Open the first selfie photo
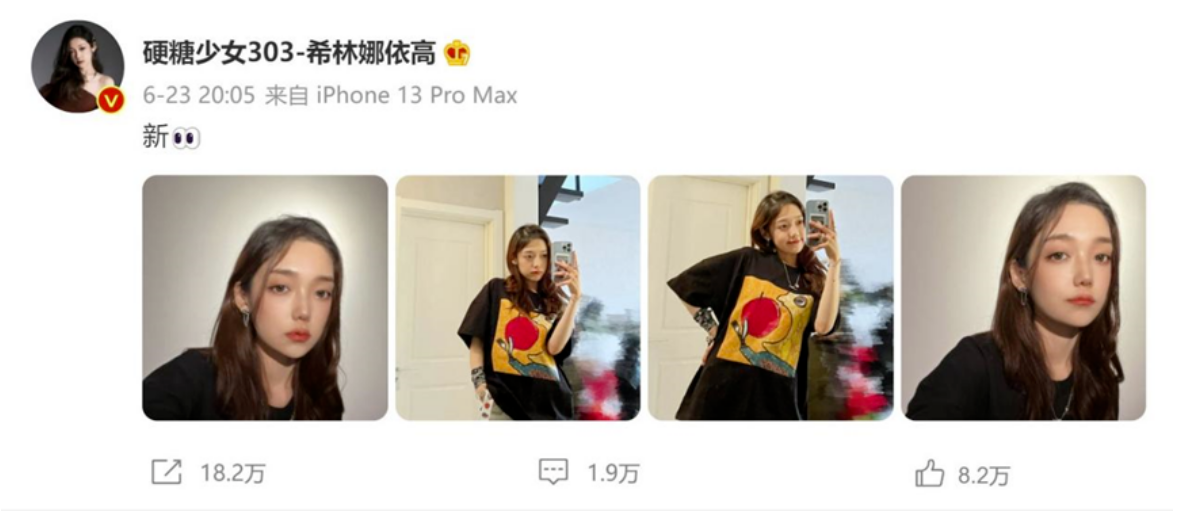1201x519 pixels. [265, 298]
